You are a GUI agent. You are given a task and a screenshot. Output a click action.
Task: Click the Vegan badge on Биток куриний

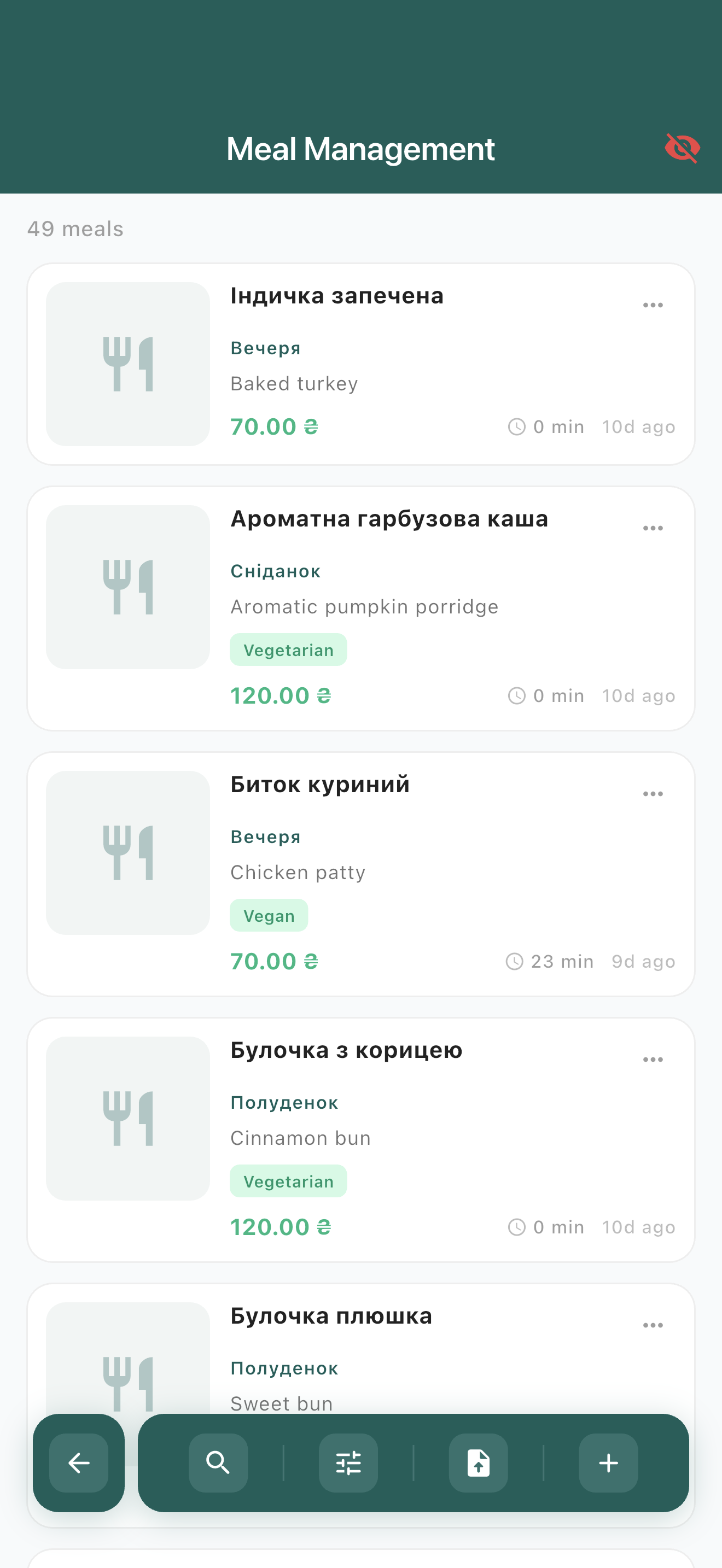(269, 915)
